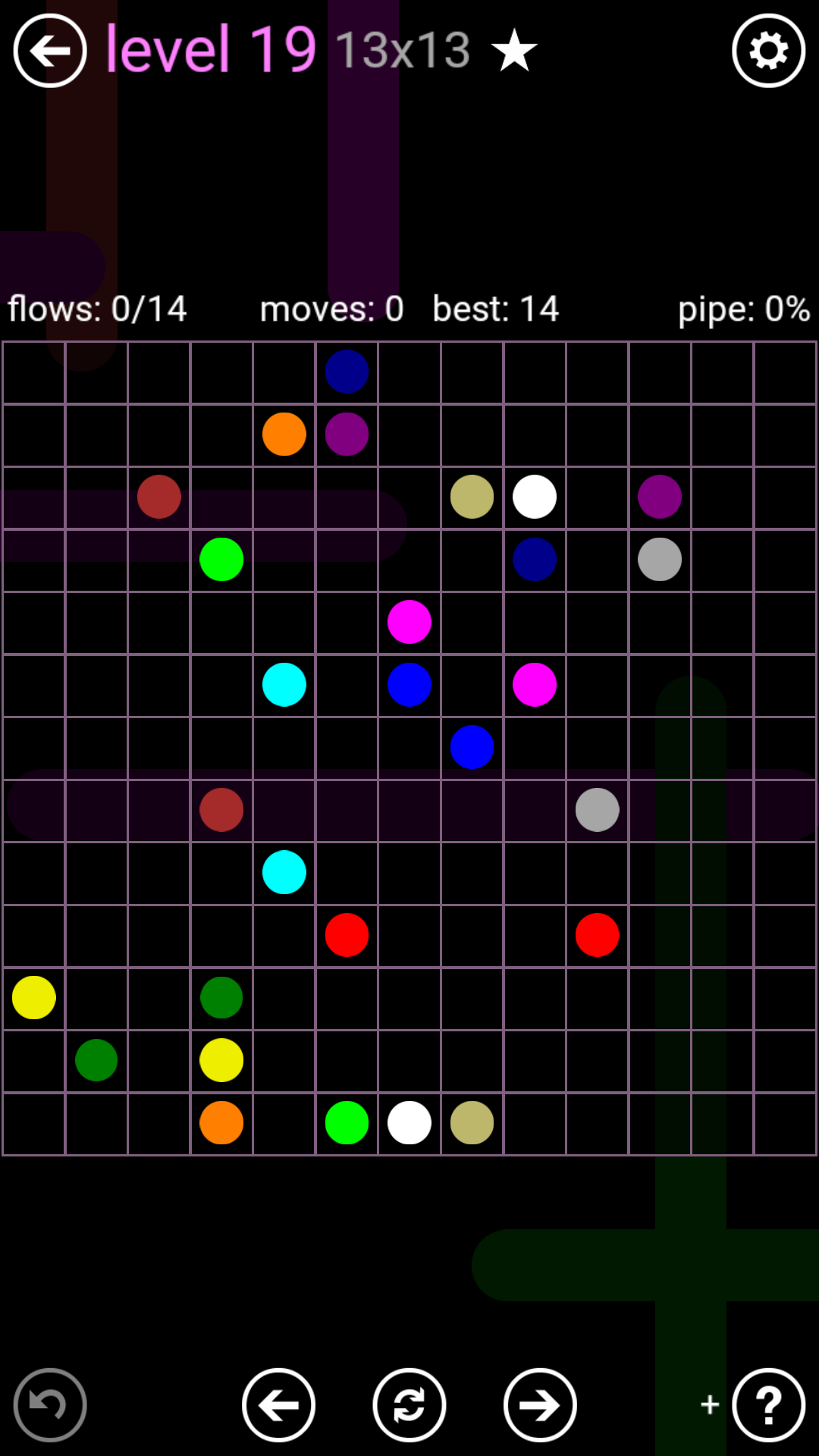Tap the white dot in the bottom row
Image resolution: width=819 pixels, height=1456 pixels.
409,1122
